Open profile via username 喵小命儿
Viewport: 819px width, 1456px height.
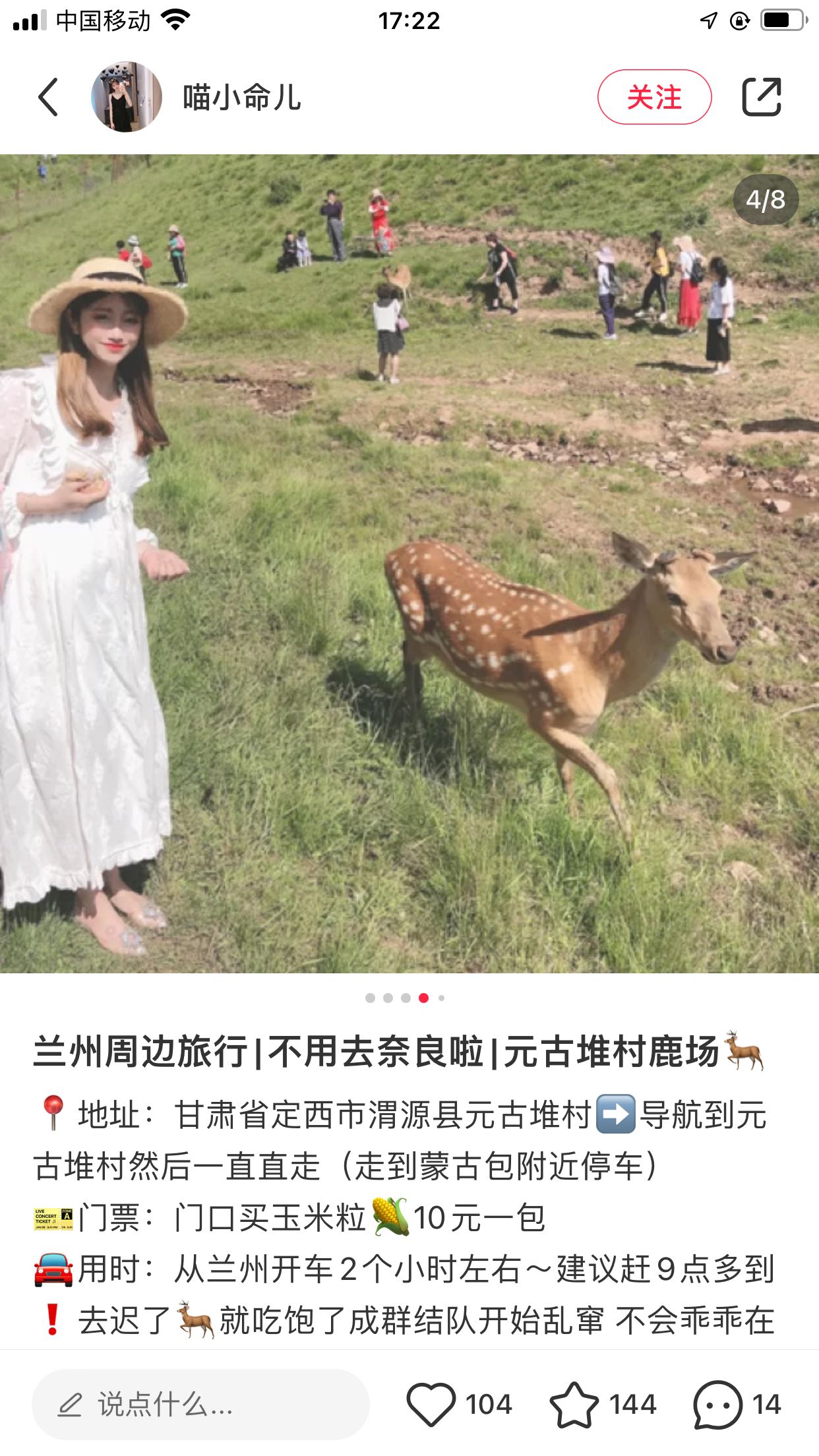click(x=242, y=98)
